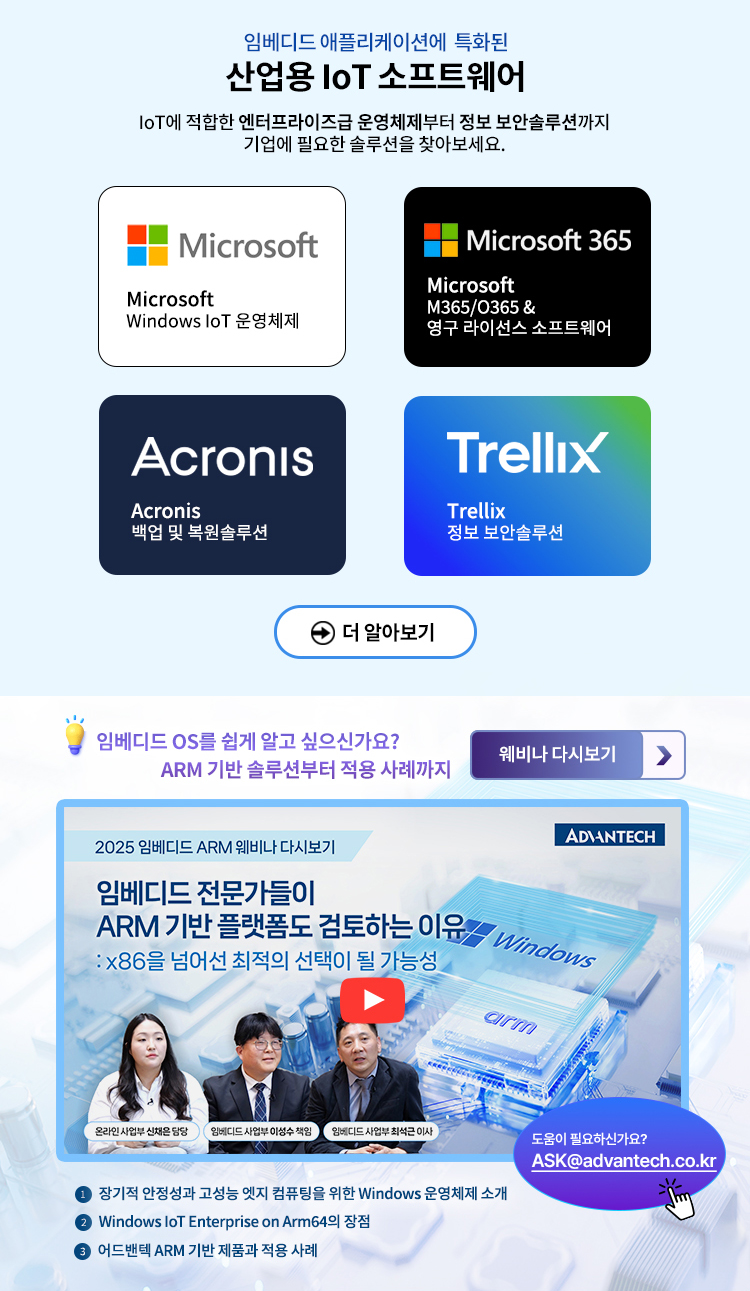Open the Microsoft Windows IoT card
The image size is (750, 1291).
click(222, 277)
